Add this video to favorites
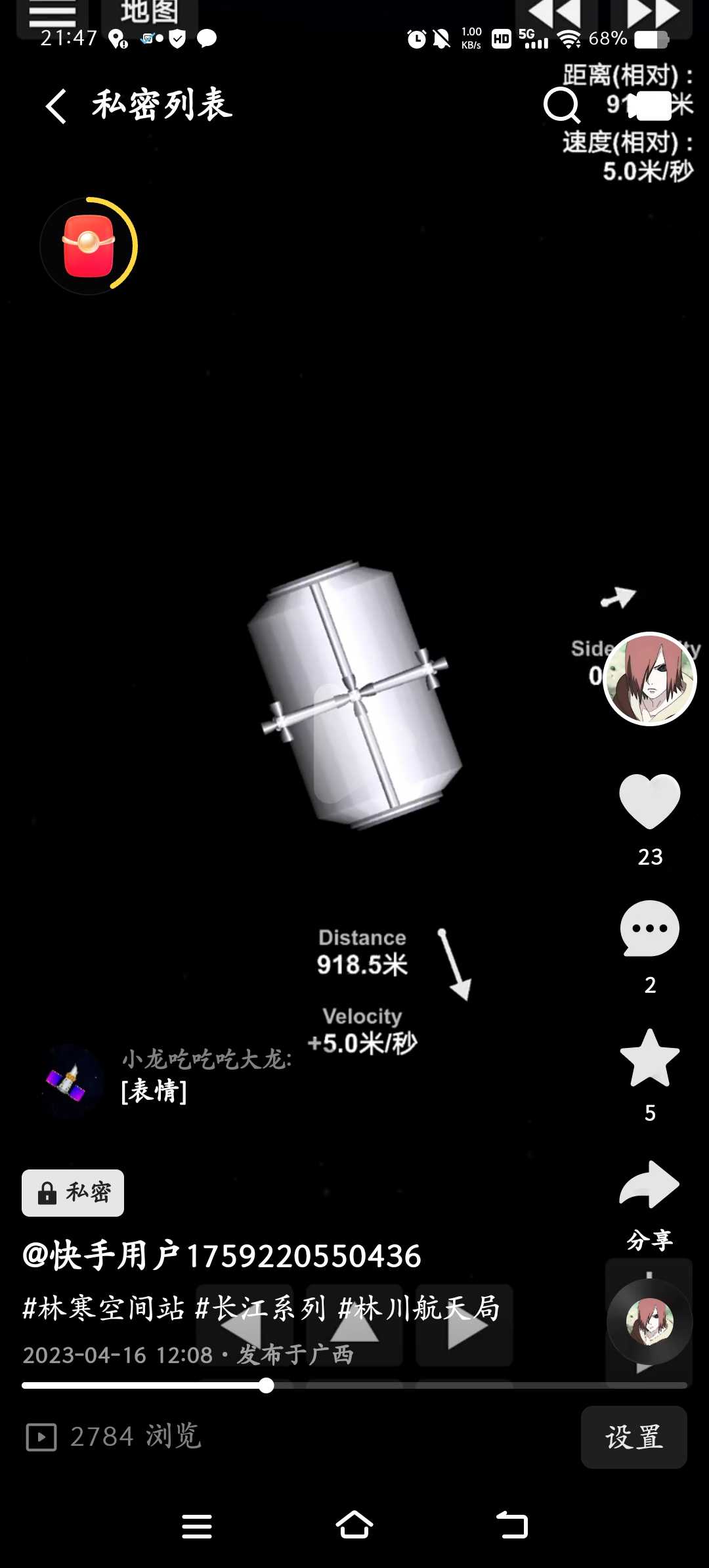 tap(649, 1058)
